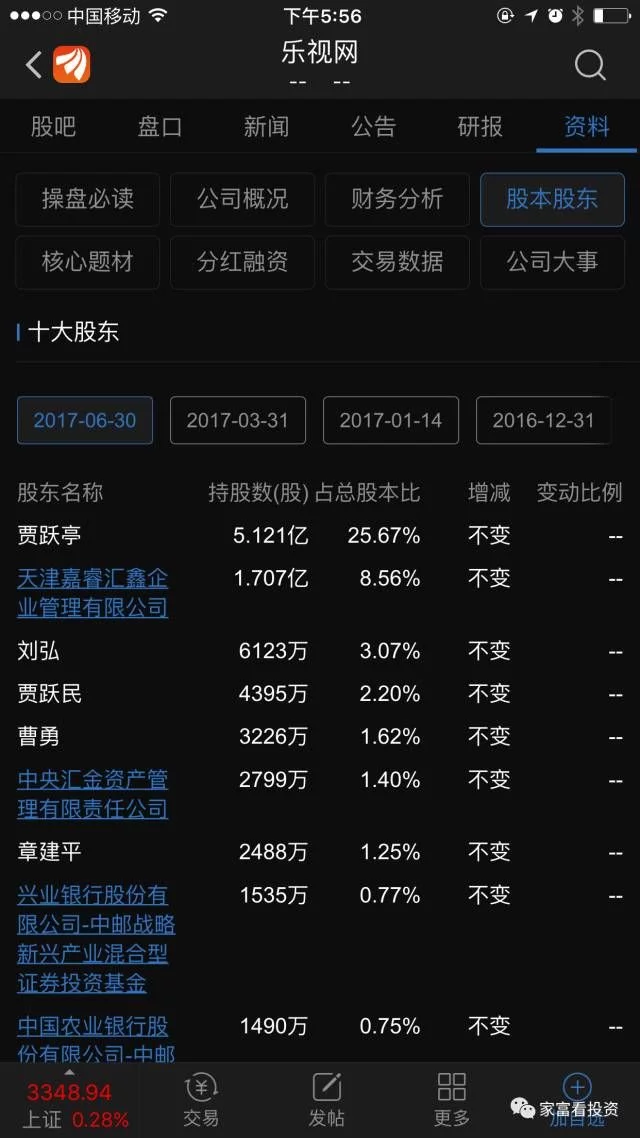Viewport: 640px width, 1138px height.
Task: Open the 财务分析 section
Action: click(x=397, y=199)
